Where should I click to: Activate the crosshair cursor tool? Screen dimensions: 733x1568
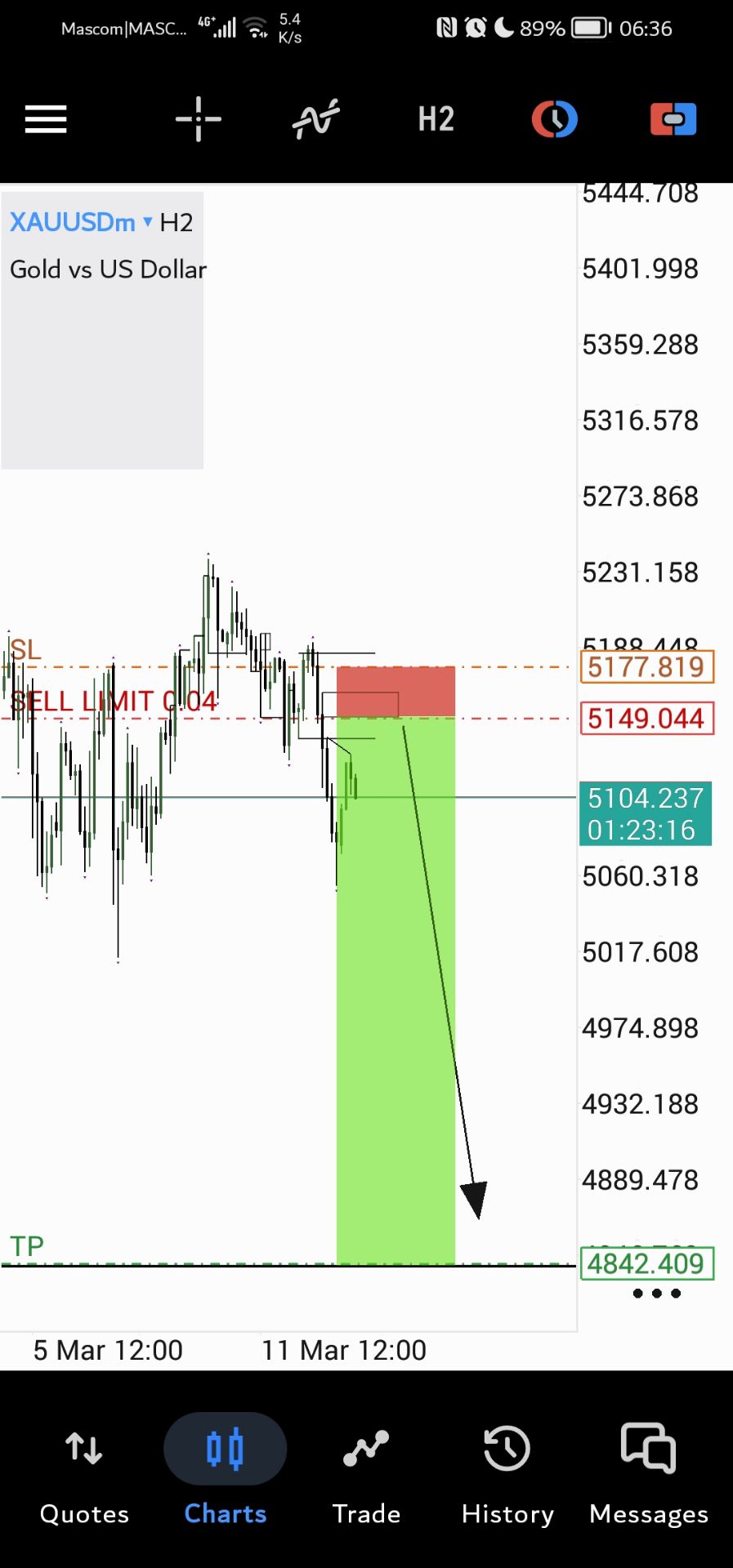tap(198, 119)
